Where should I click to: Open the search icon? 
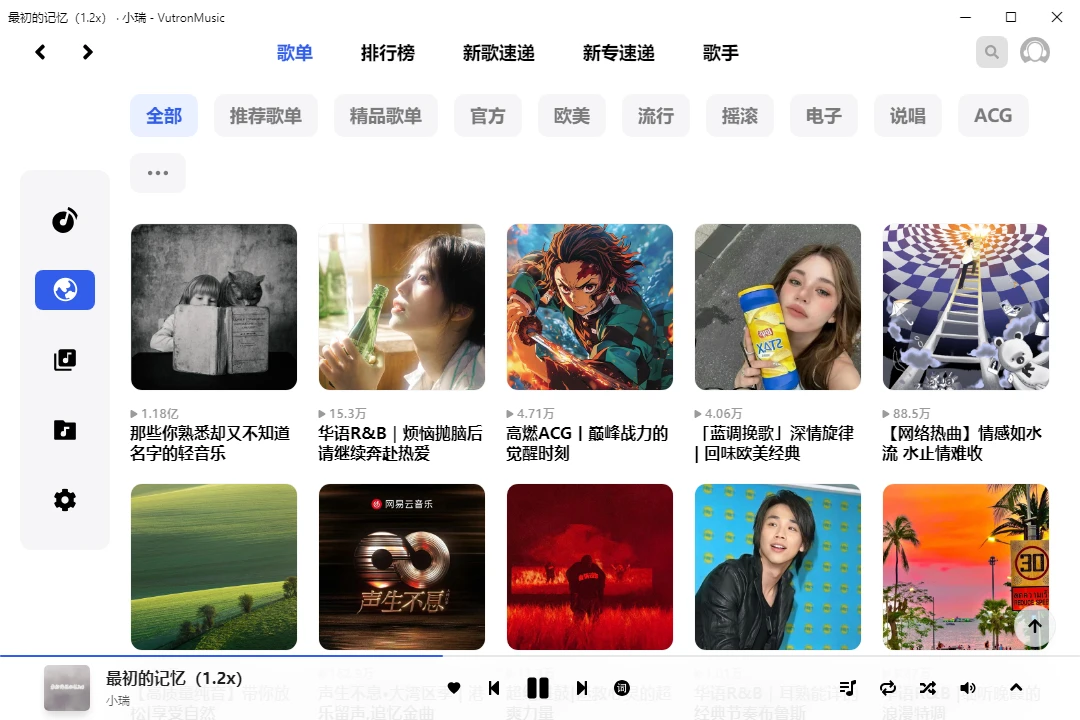[991, 52]
